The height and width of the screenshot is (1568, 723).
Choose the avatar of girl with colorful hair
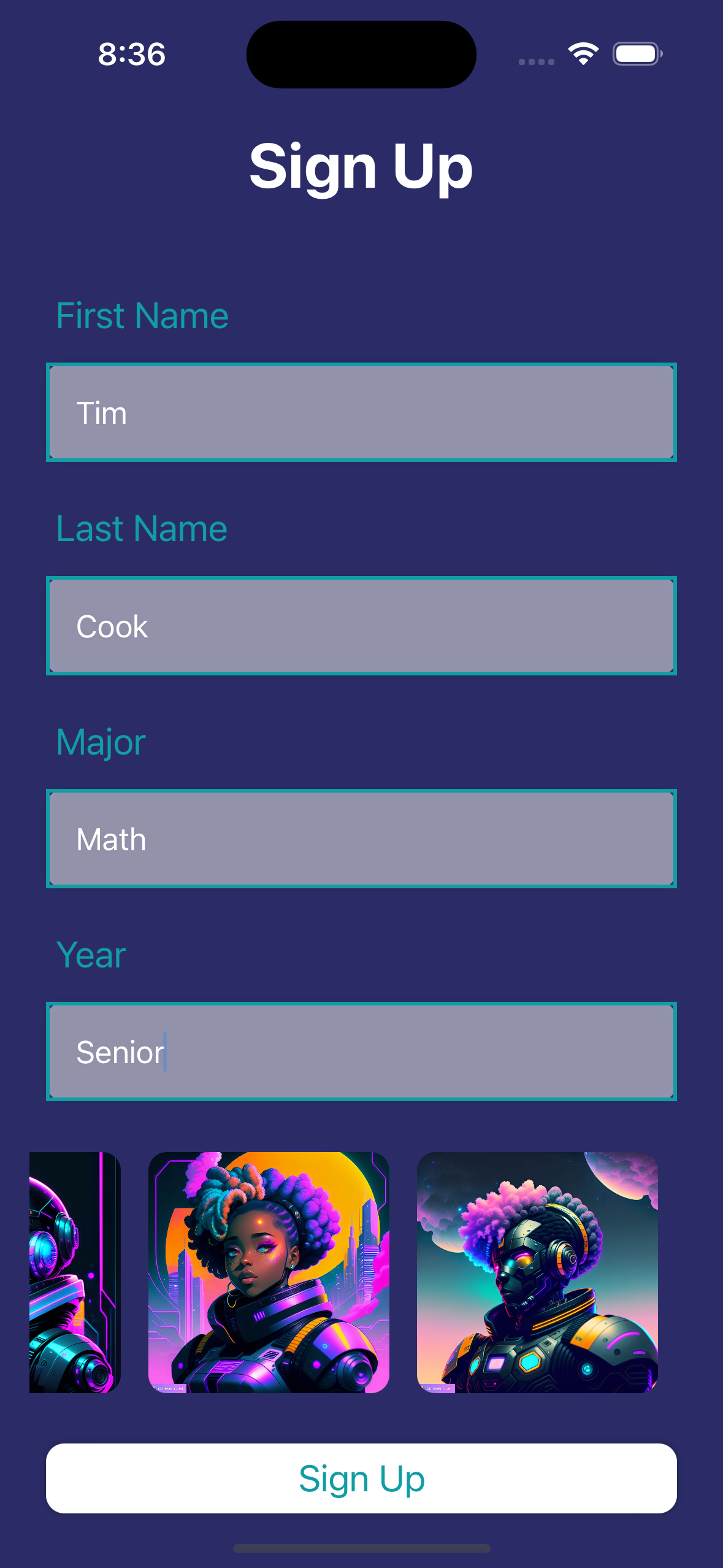(269, 1272)
